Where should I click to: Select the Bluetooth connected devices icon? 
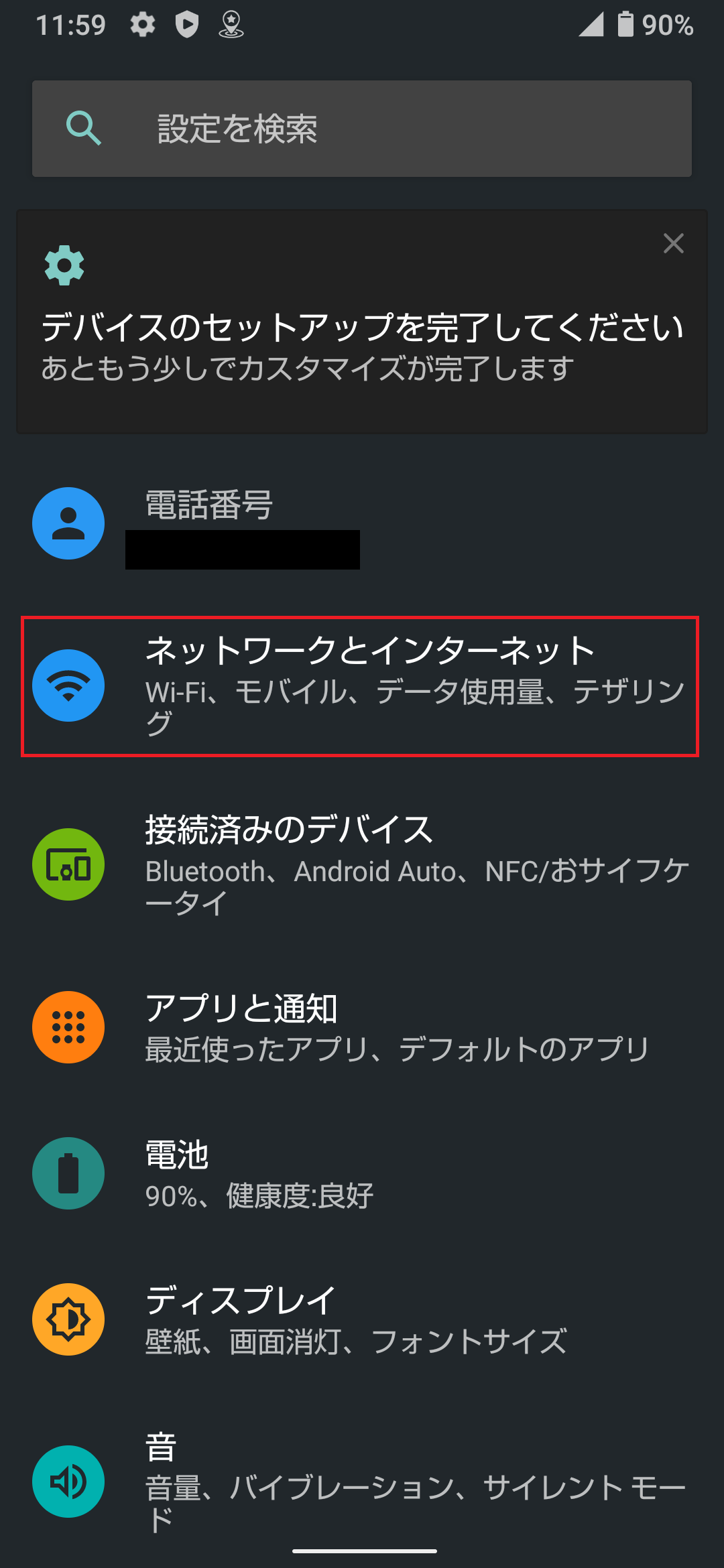68,864
